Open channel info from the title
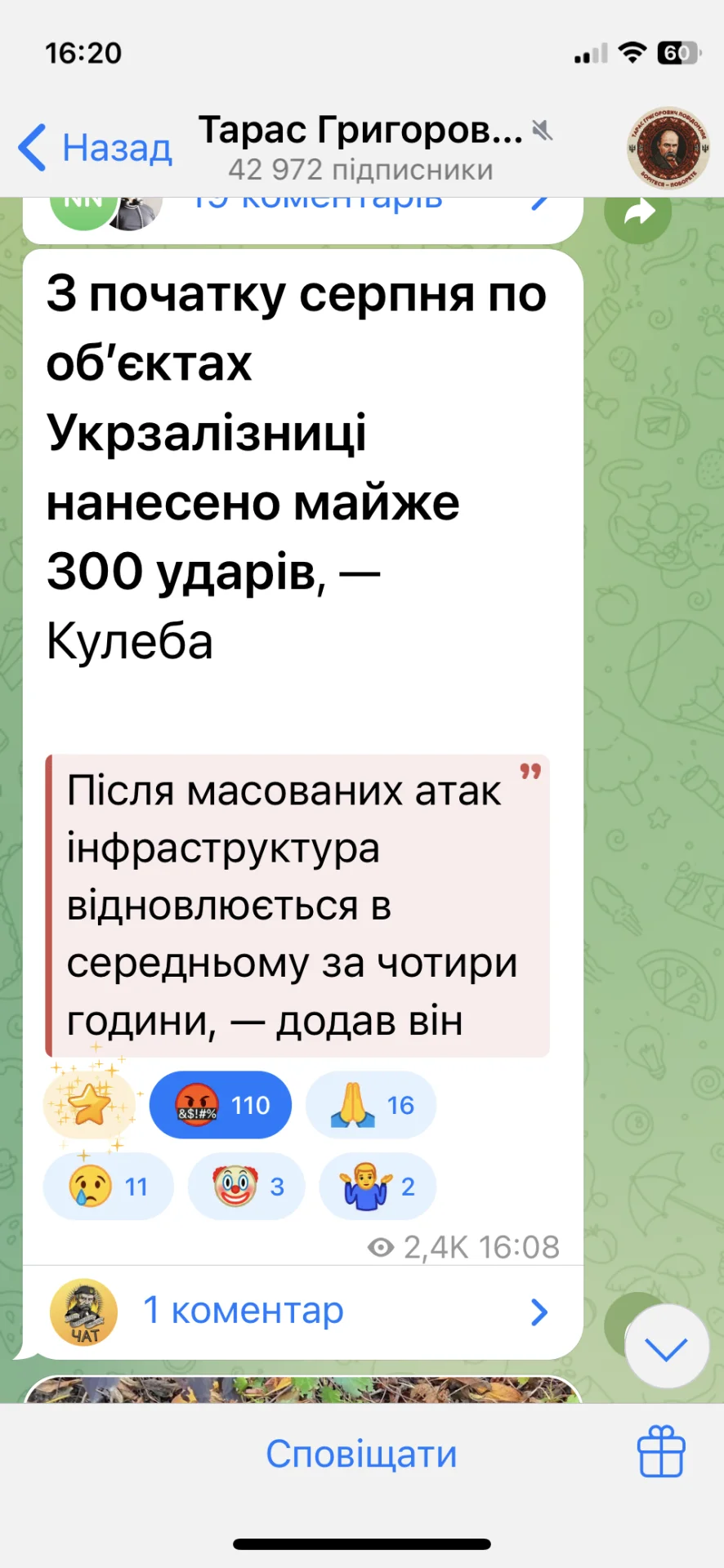Image resolution: width=724 pixels, height=1568 pixels. [360, 147]
